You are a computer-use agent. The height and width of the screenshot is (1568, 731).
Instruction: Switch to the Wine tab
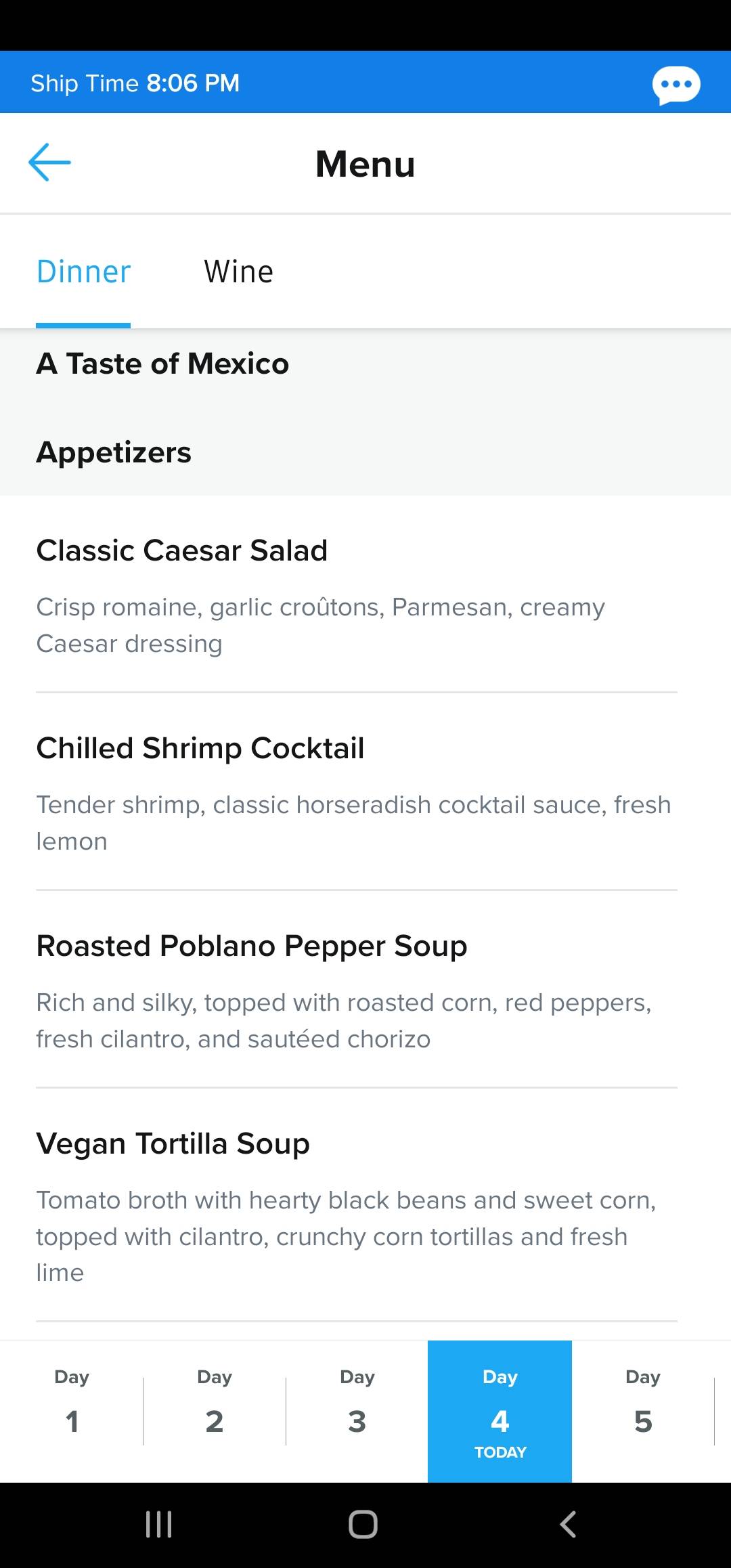pos(239,272)
